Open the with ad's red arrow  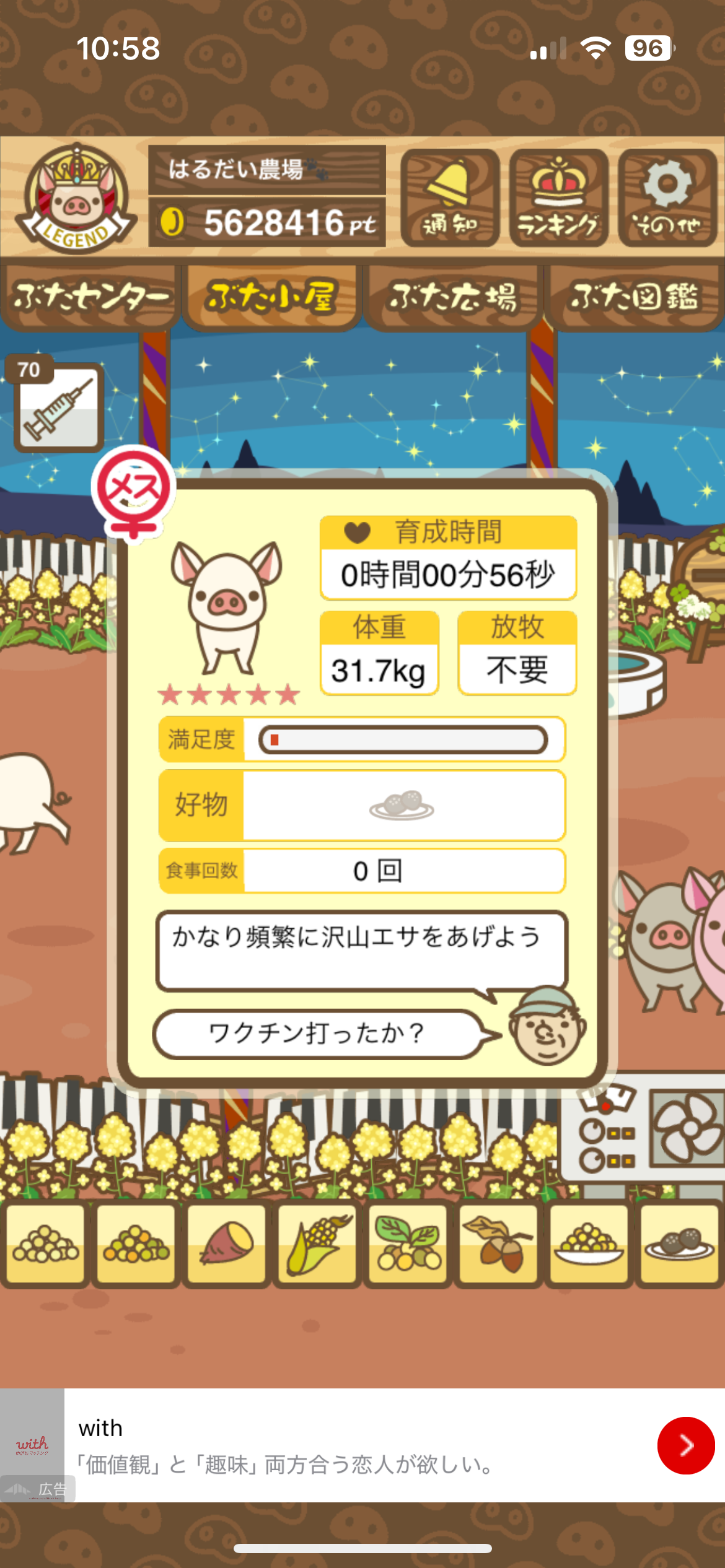point(685,1445)
